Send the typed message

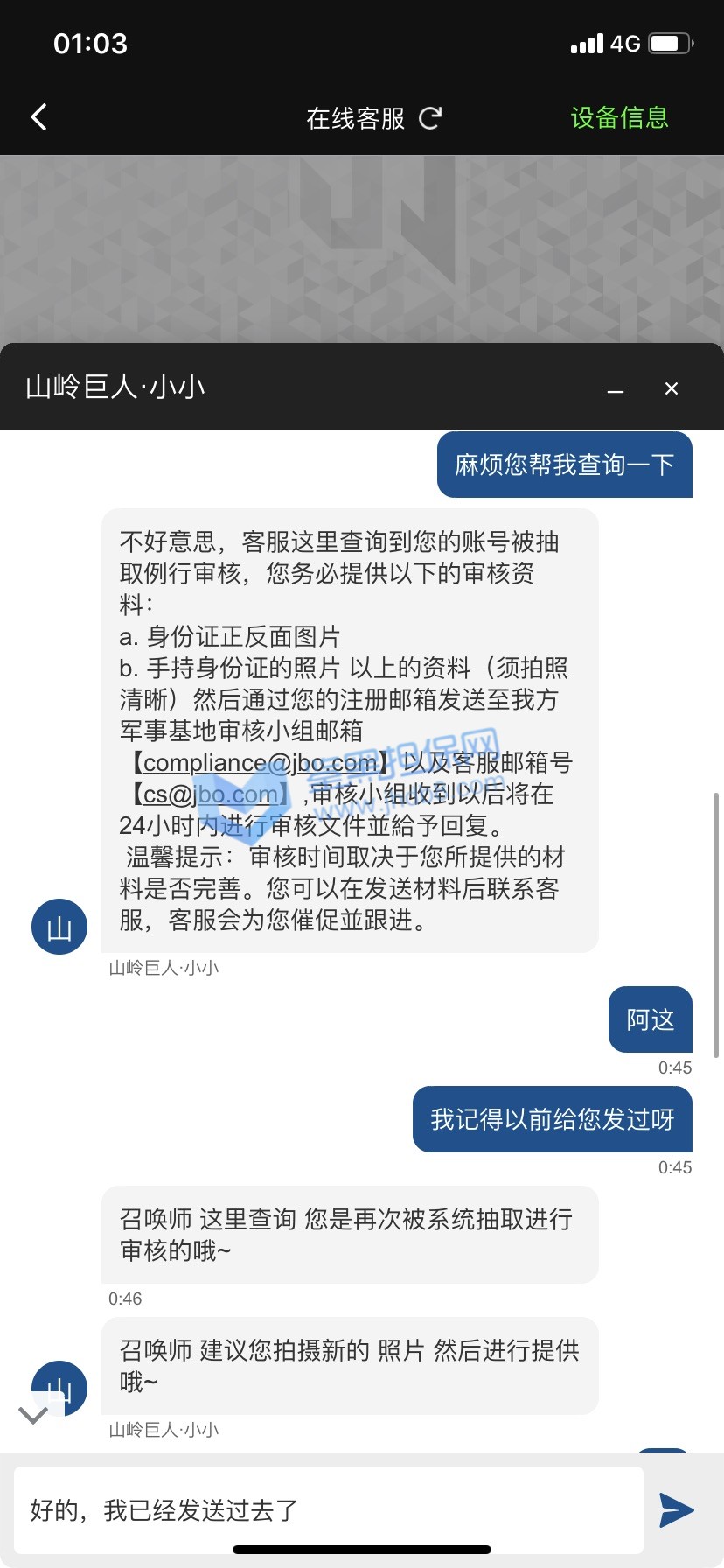tap(676, 1510)
